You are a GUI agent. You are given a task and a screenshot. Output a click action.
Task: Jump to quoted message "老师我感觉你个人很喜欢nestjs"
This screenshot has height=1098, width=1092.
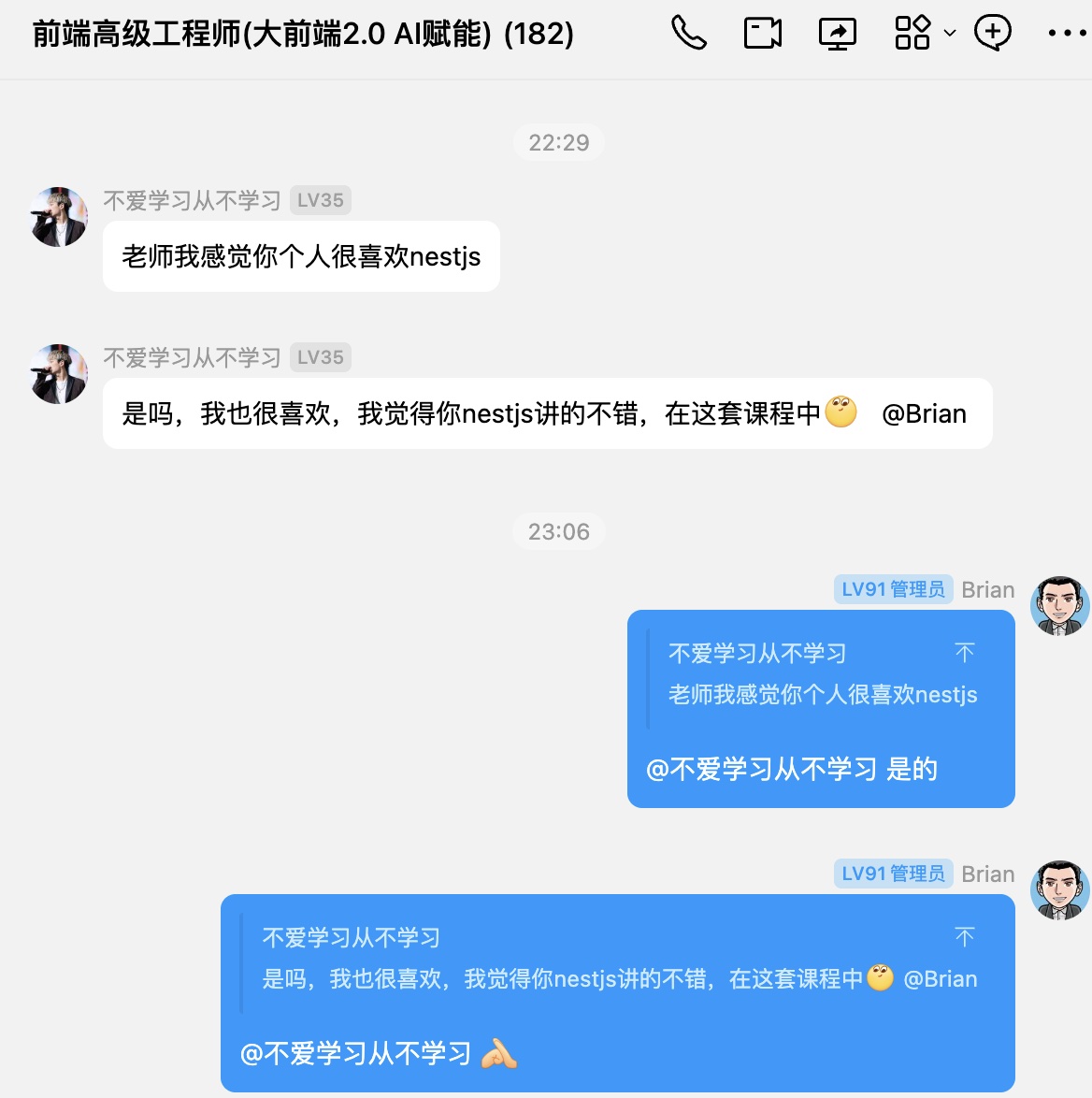pos(965,652)
